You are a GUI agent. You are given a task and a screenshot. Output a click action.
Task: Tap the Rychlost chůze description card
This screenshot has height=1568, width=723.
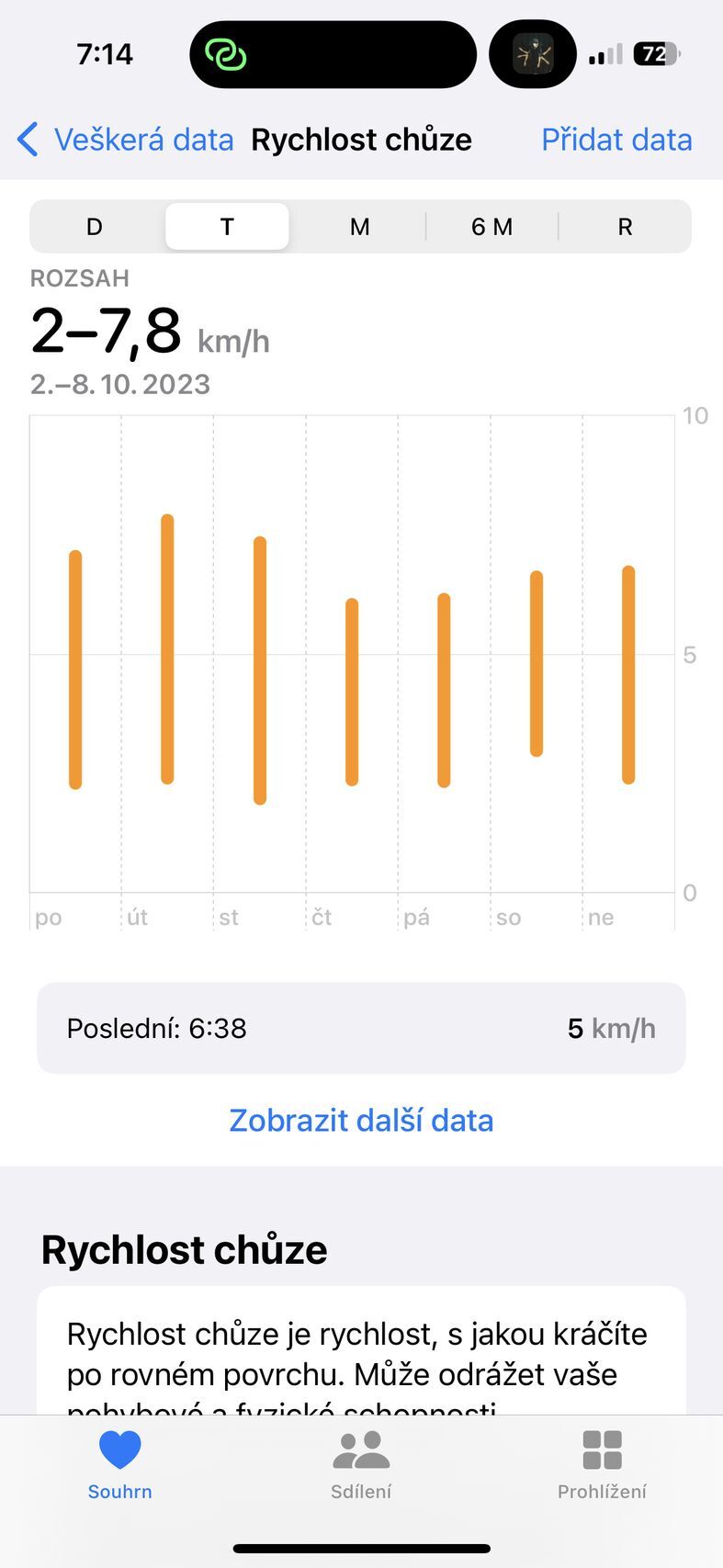(x=361, y=1352)
